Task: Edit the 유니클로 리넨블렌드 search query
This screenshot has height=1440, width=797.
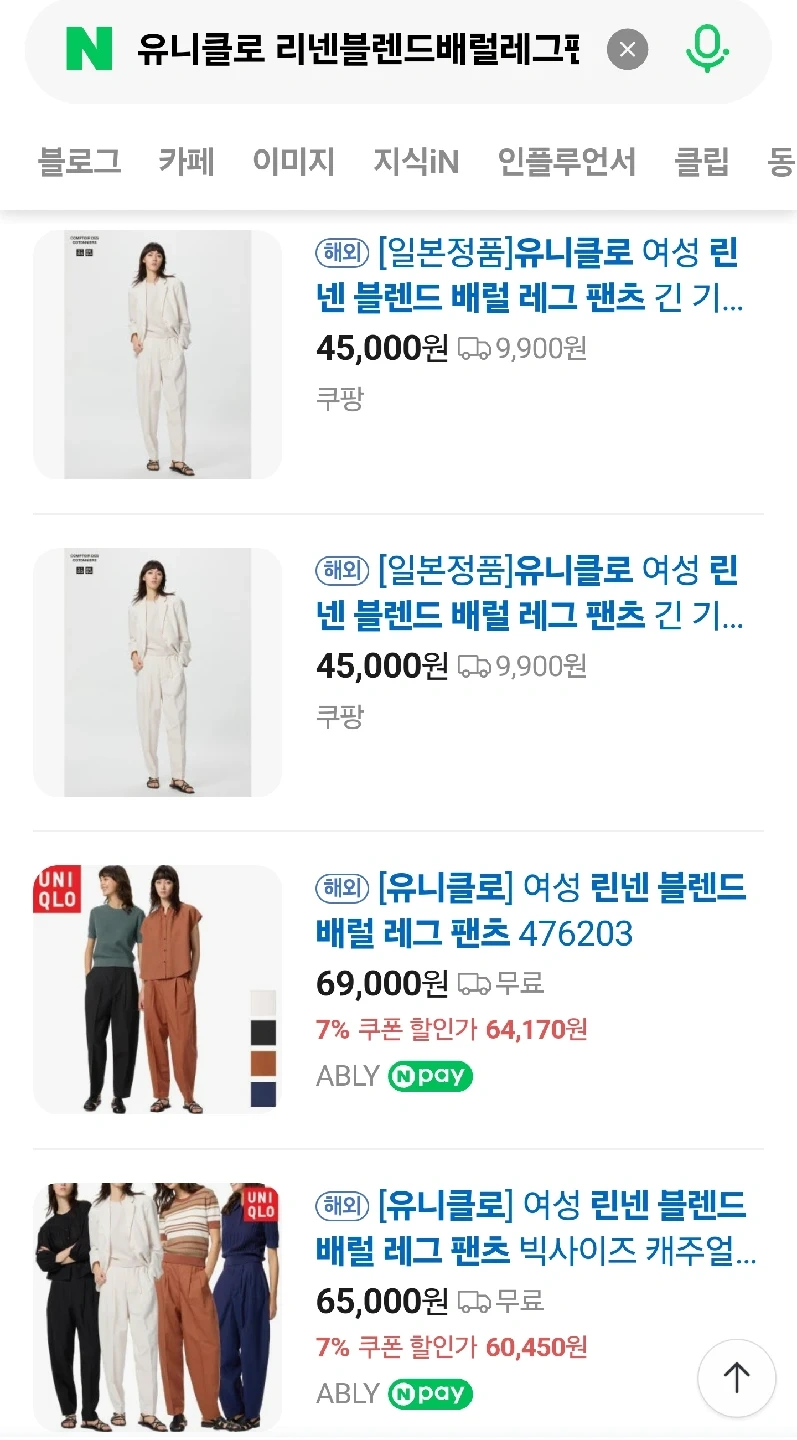Action: pyautogui.click(x=358, y=49)
